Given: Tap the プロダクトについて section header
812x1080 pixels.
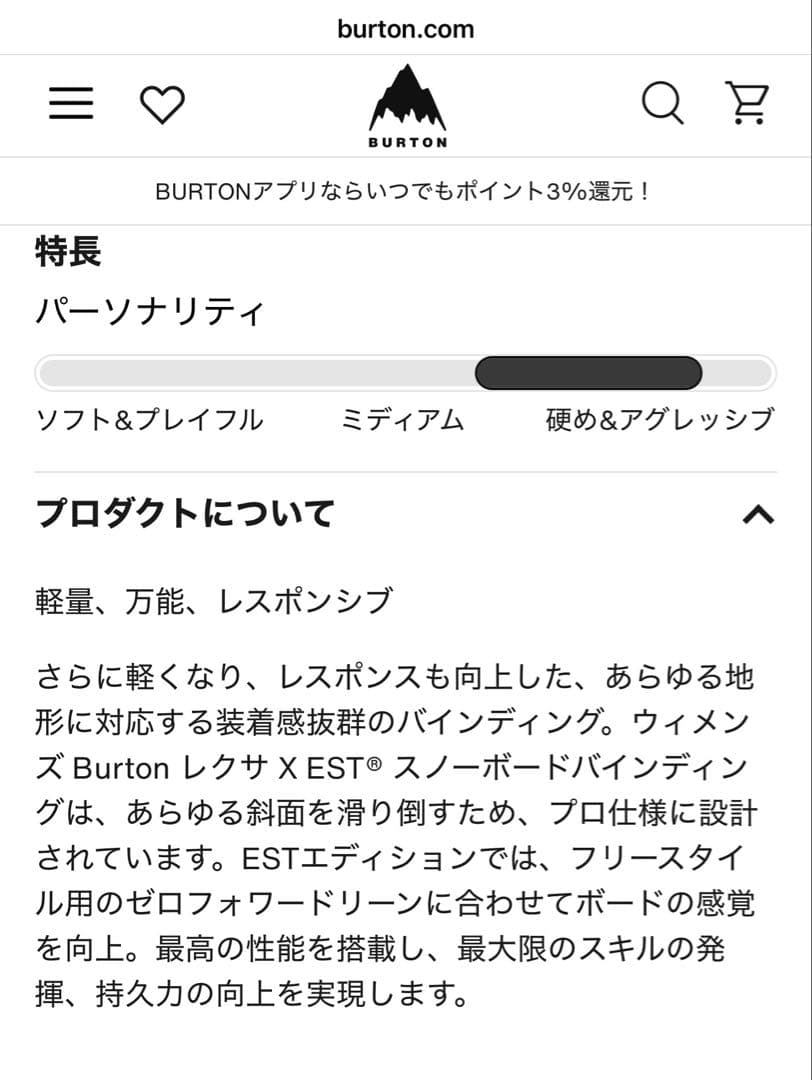Looking at the screenshot, I should click(184, 513).
